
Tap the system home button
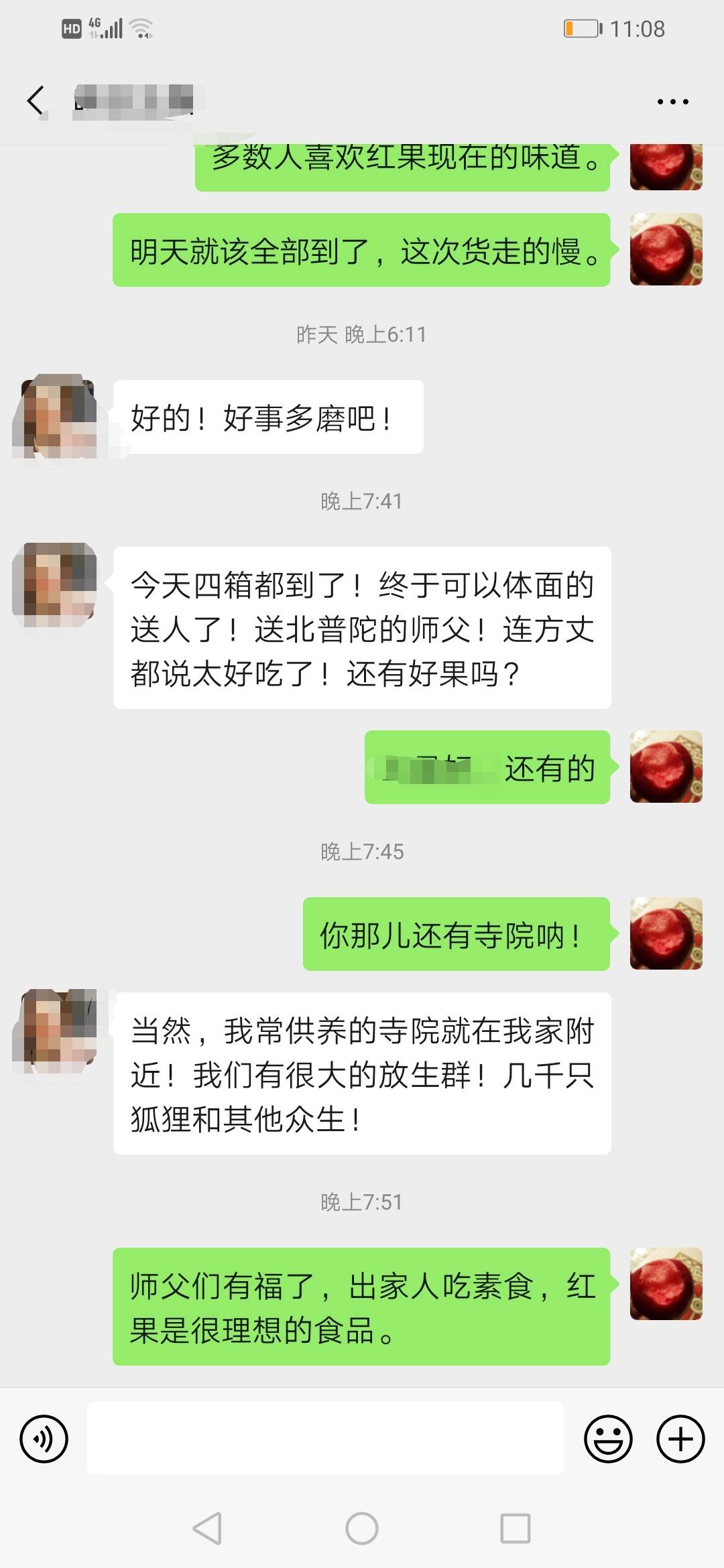[x=362, y=1529]
